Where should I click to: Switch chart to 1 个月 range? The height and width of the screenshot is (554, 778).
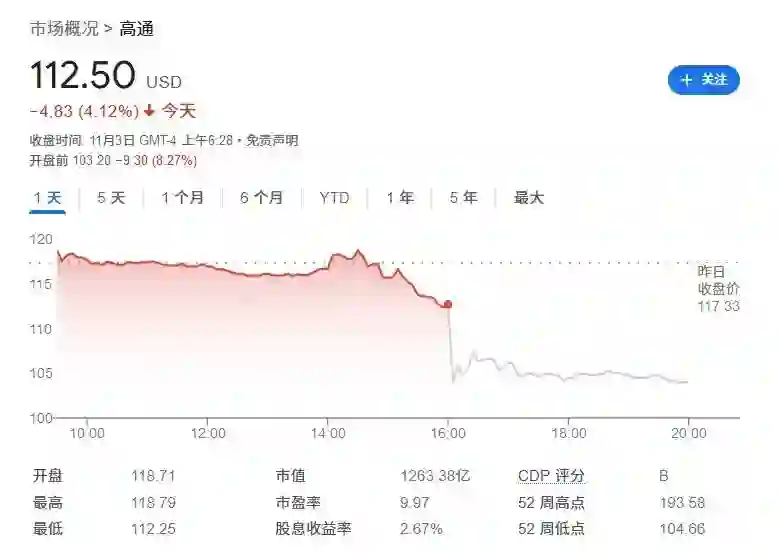(182, 198)
